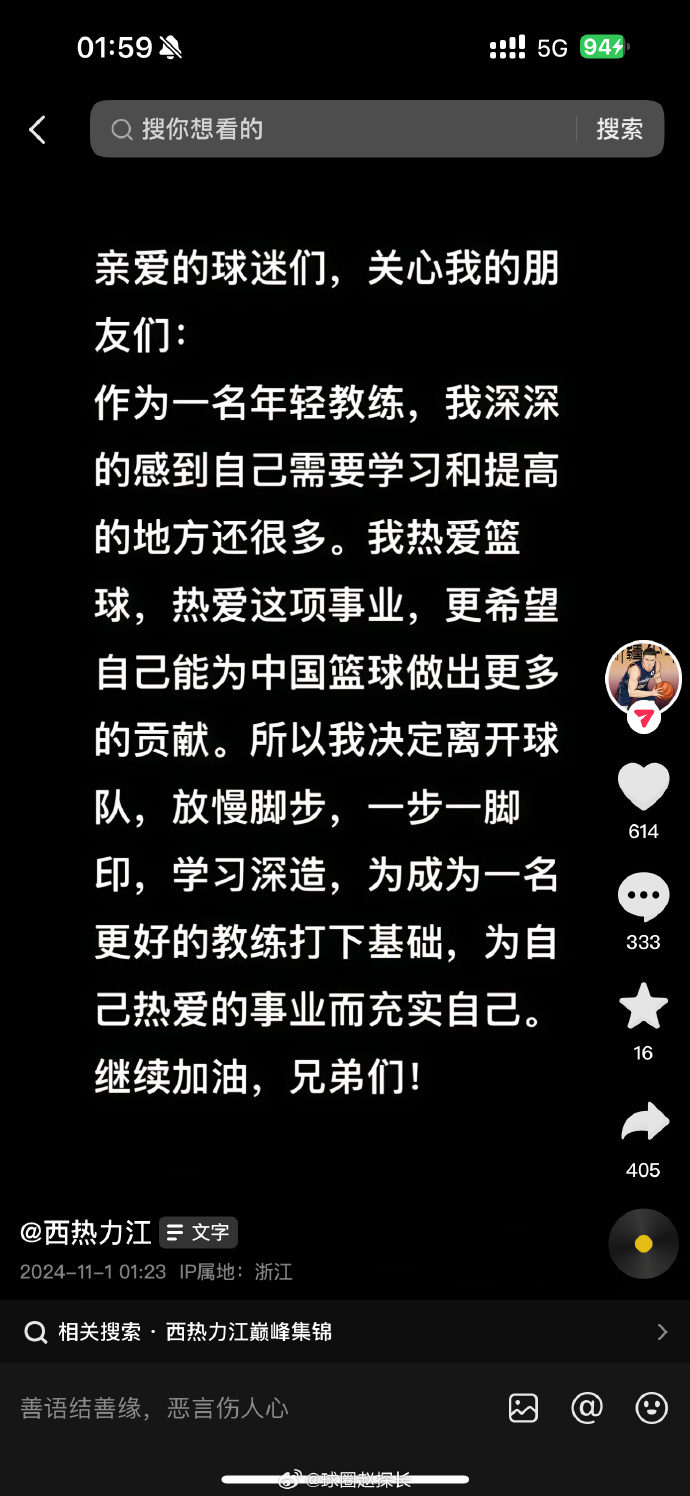Open the author's profile avatar

(643, 677)
